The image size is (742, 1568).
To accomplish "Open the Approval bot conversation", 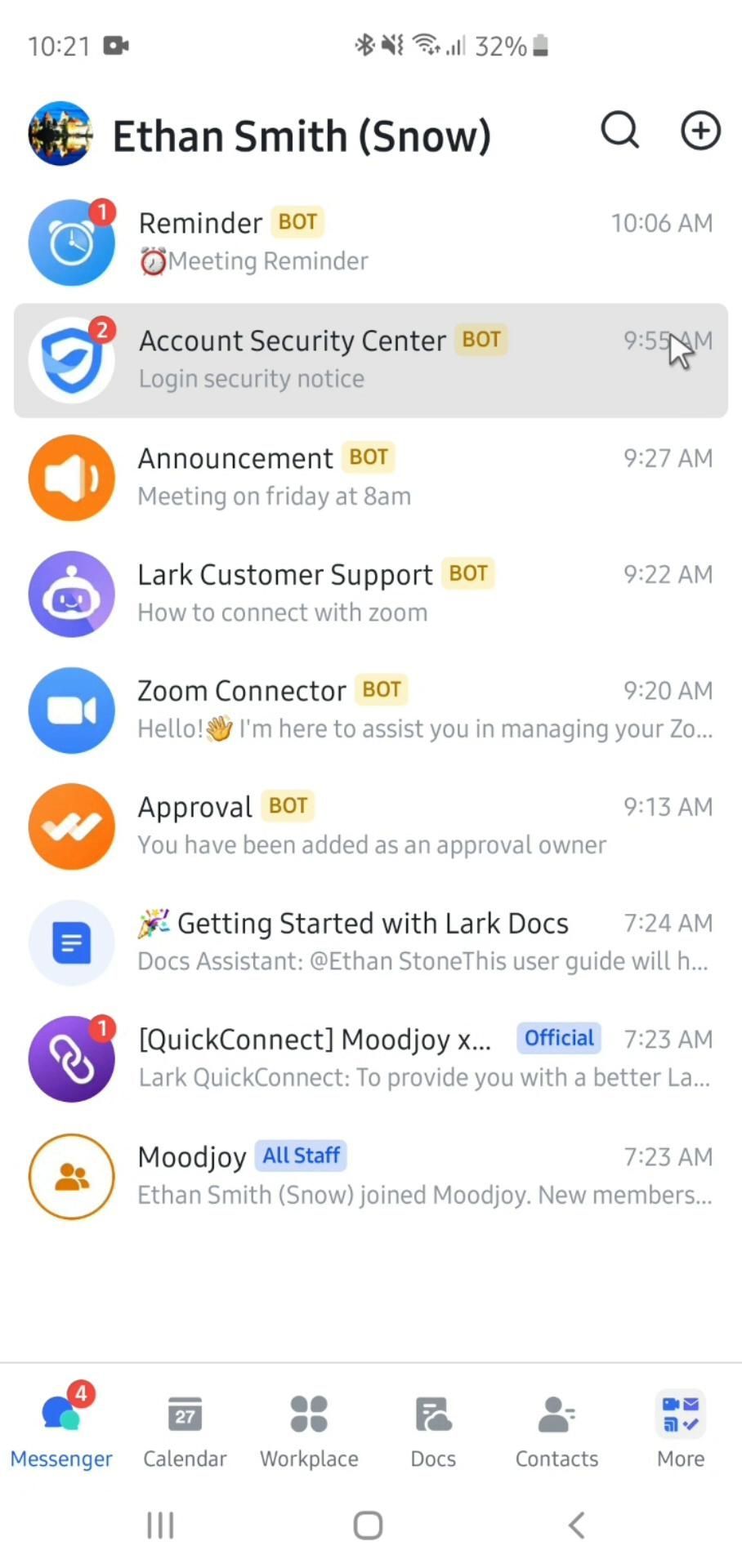I will (x=370, y=826).
